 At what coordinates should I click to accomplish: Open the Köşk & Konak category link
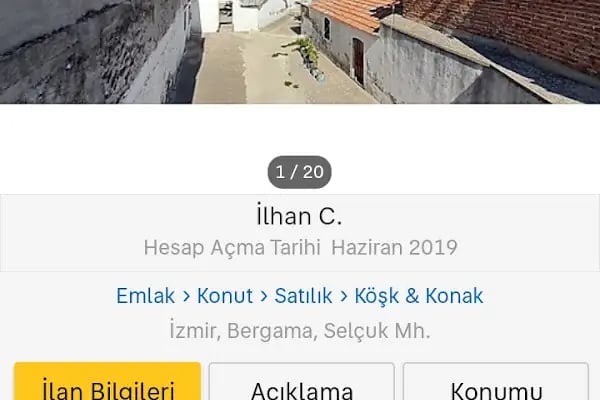tap(418, 296)
